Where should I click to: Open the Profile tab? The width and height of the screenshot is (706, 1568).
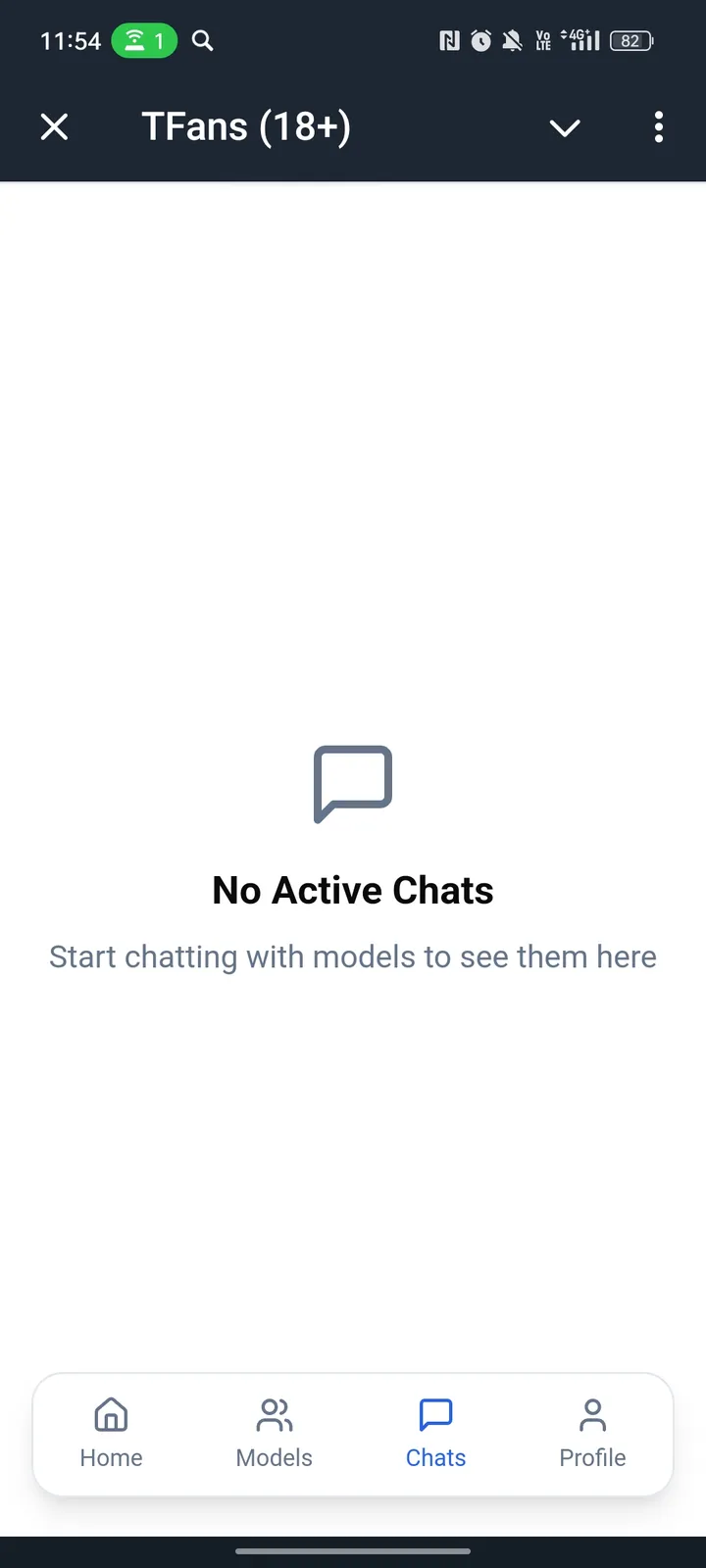coord(592,1433)
